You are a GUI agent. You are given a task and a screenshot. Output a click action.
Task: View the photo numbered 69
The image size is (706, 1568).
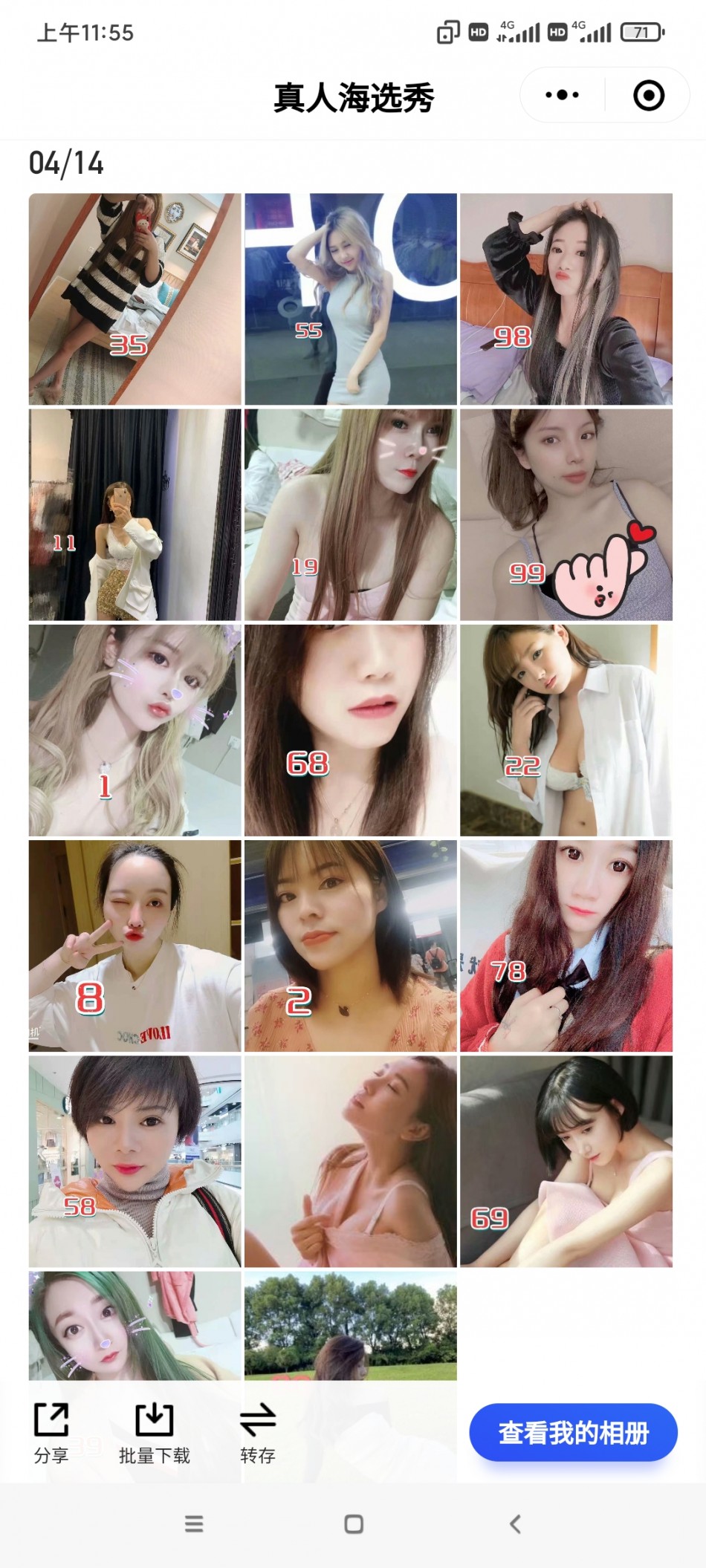(566, 1161)
